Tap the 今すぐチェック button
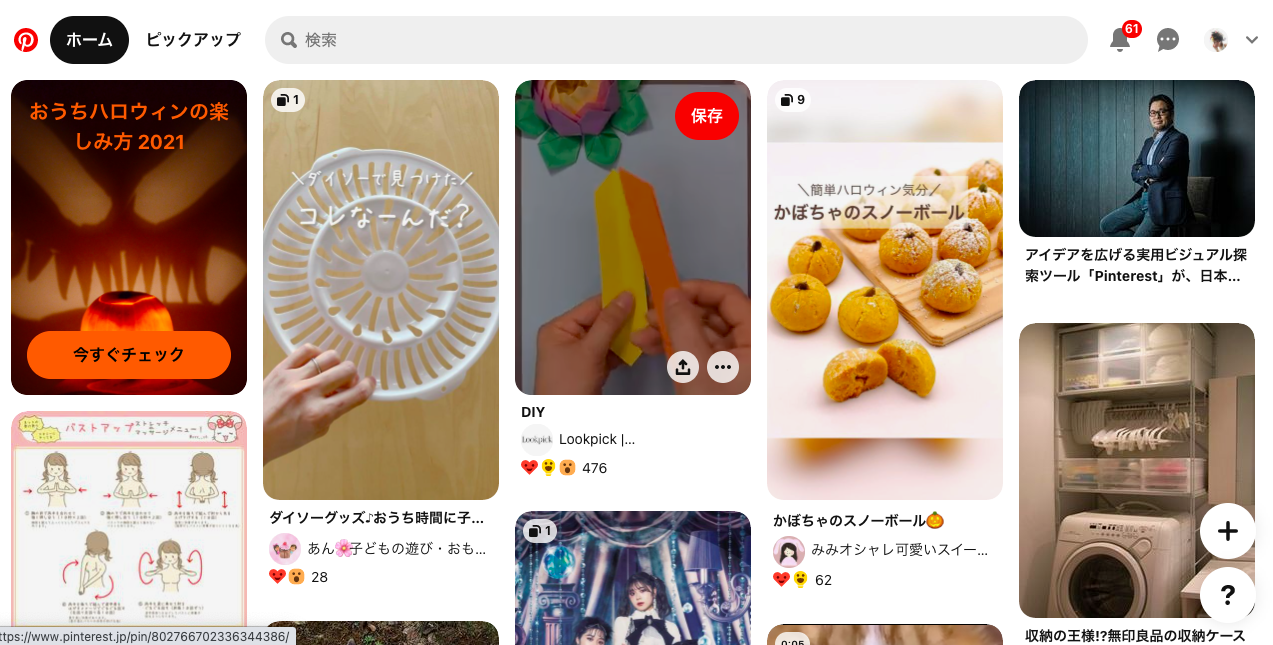Viewport: 1273px width, 645px height. 129,355
